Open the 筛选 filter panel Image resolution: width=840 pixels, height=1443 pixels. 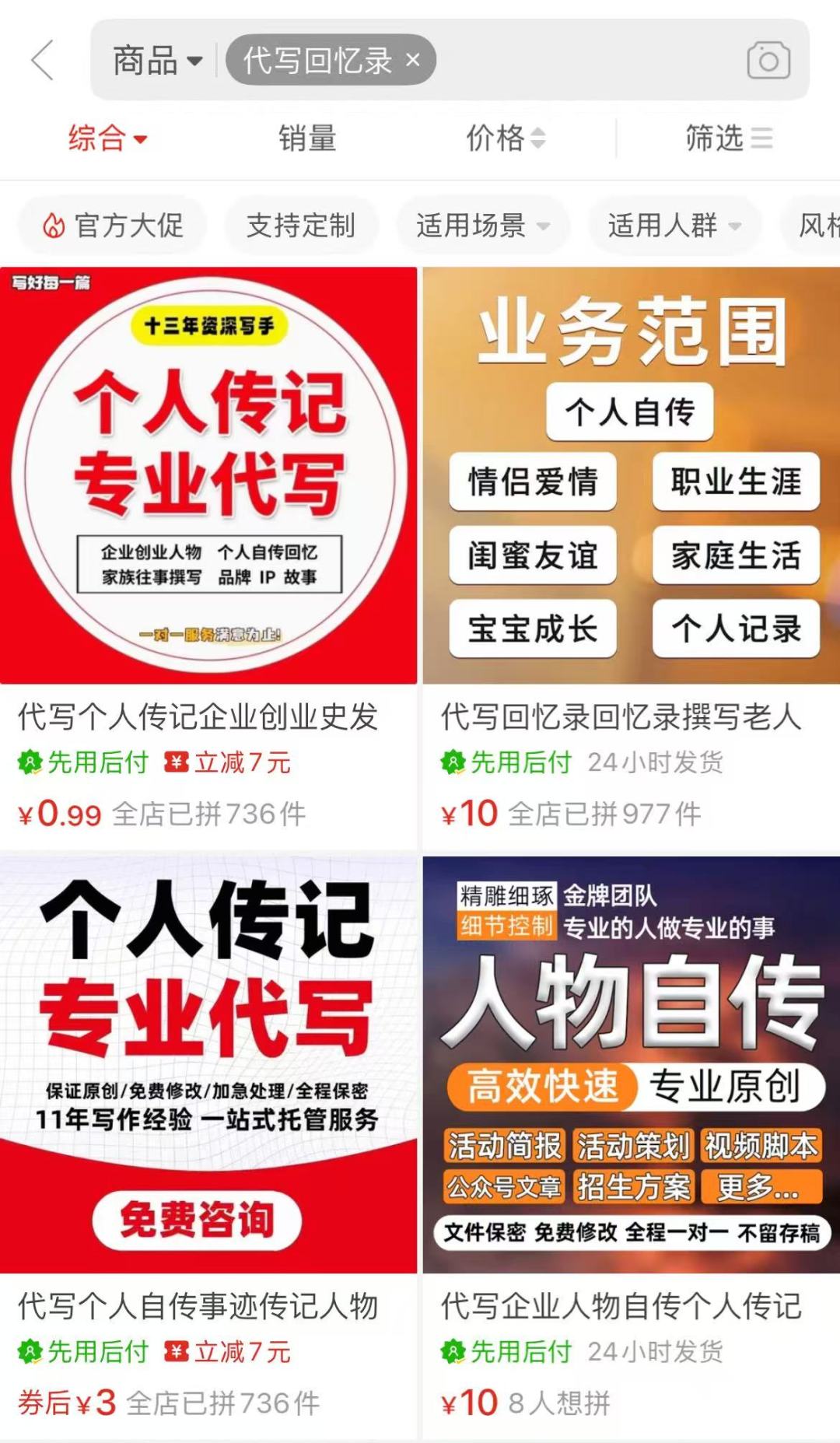pyautogui.click(x=728, y=138)
